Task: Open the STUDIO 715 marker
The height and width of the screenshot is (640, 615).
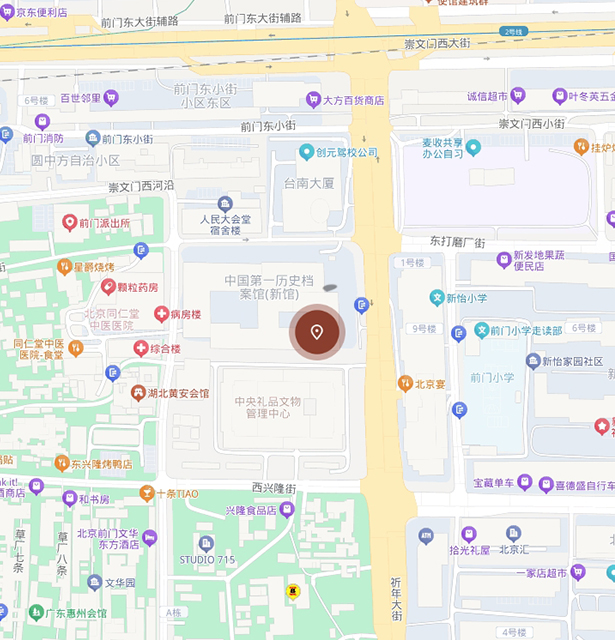Action: point(206,543)
